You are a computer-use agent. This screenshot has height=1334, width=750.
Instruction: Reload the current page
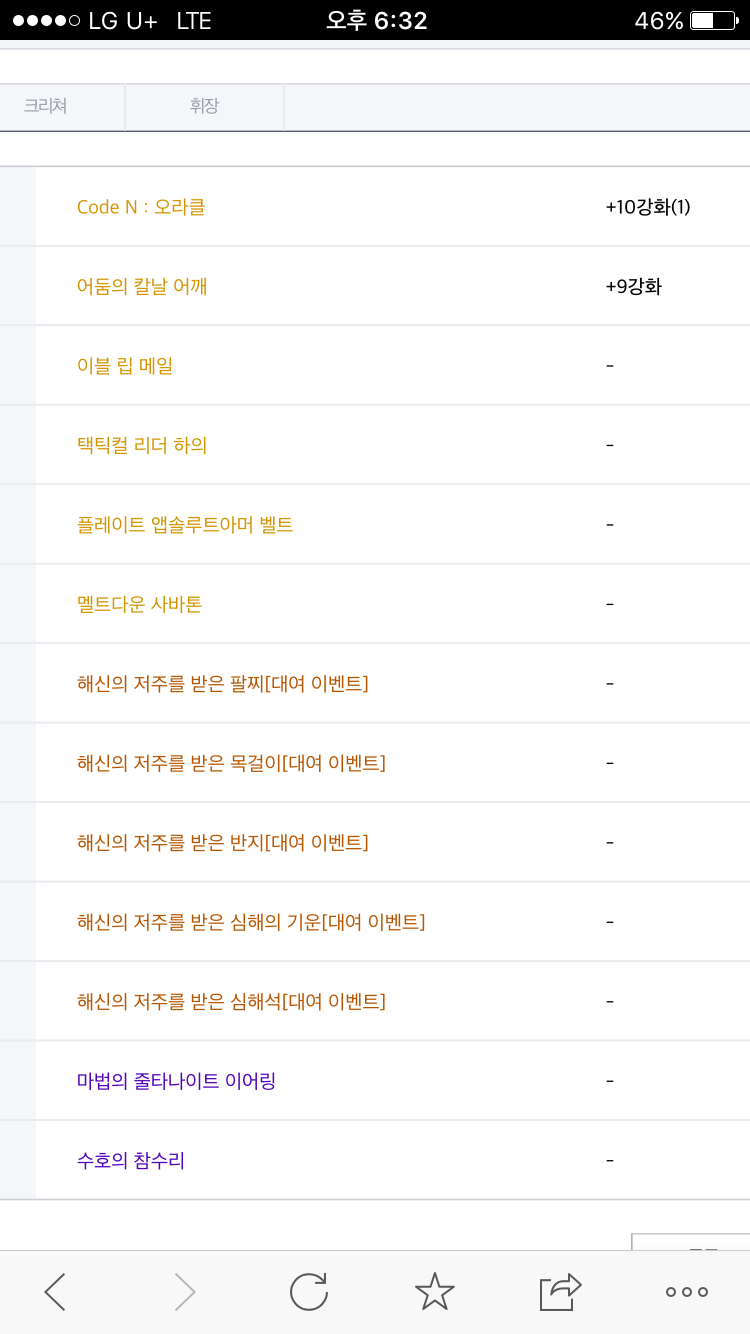pos(309,1292)
